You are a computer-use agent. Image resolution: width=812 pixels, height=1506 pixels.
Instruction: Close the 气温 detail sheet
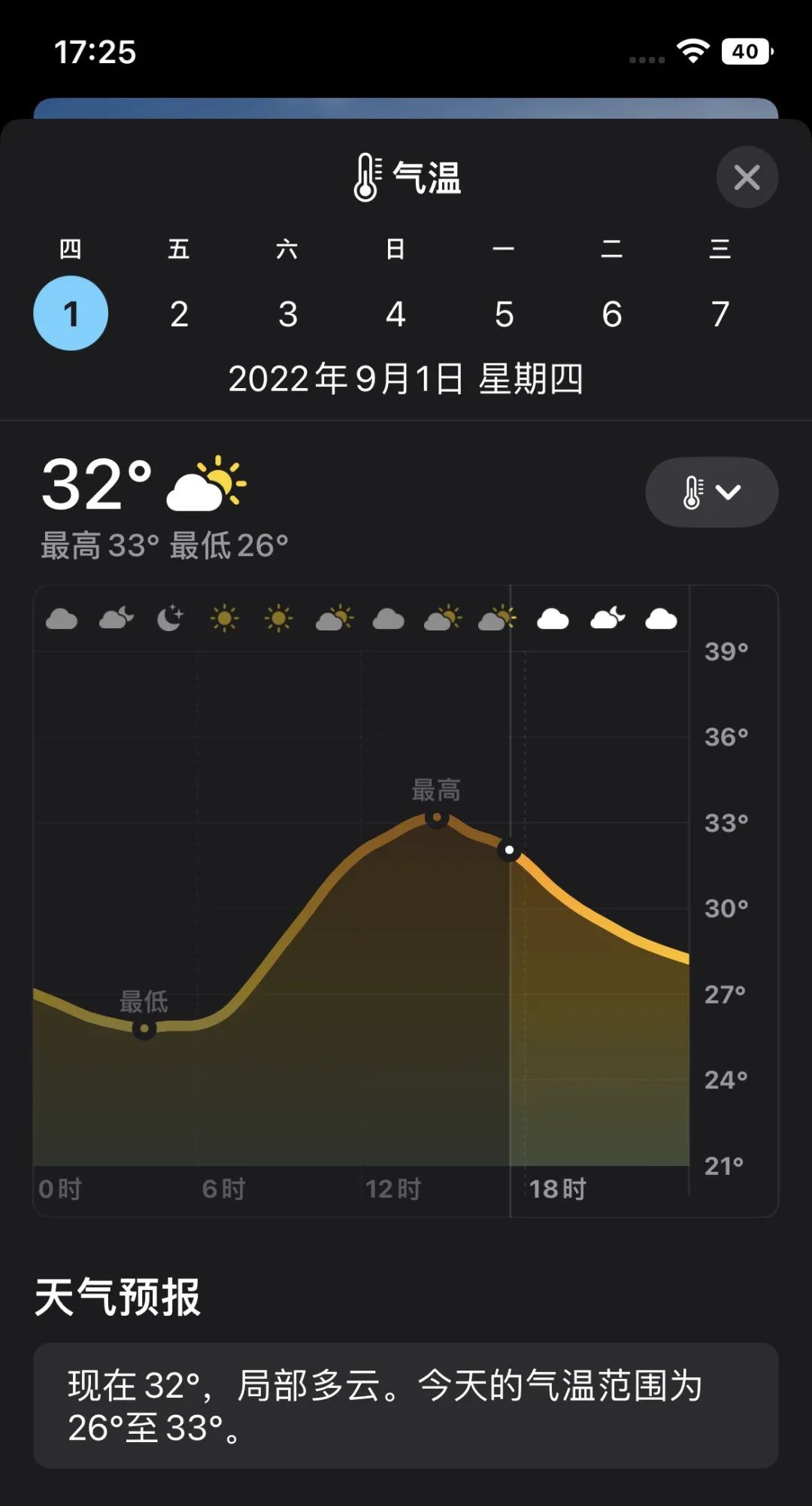[x=747, y=178]
